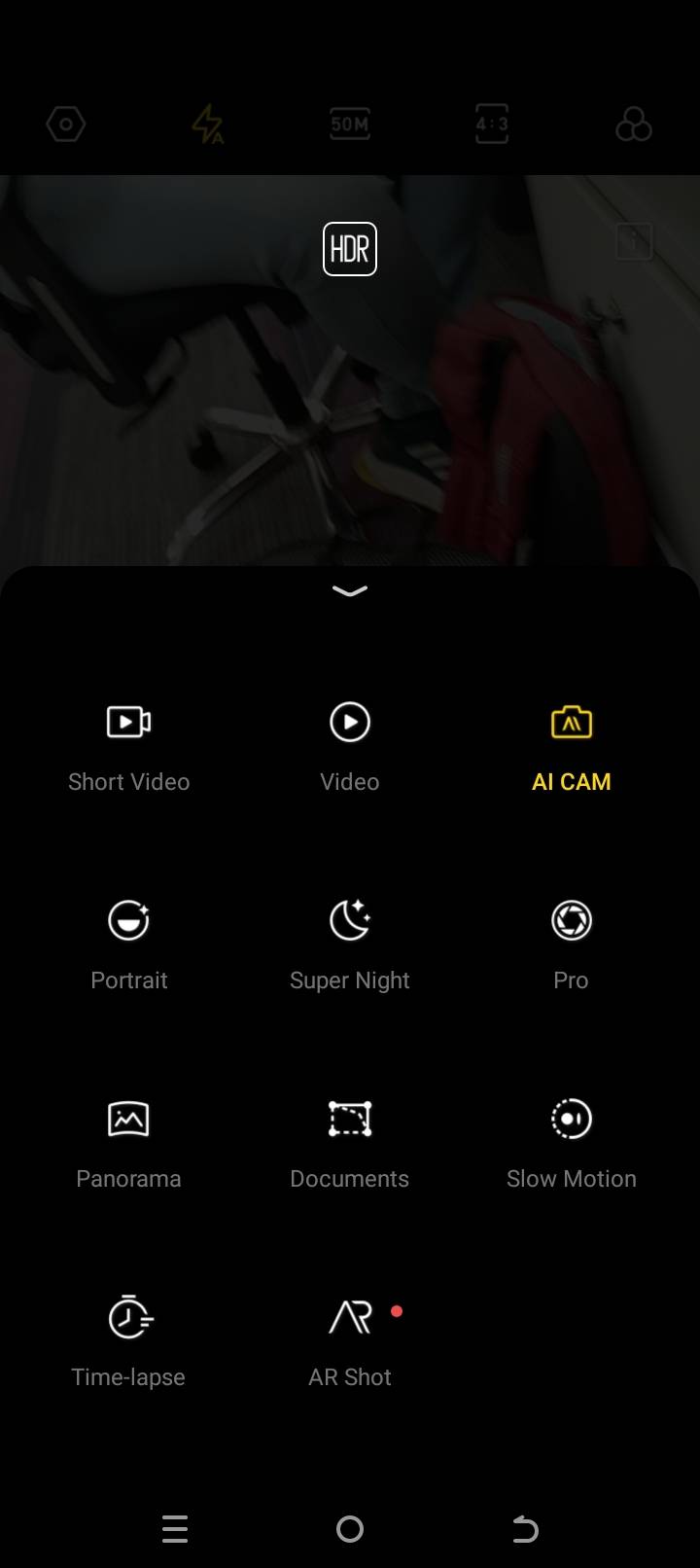Toggle HDR on the viewfinder
The width and height of the screenshot is (700, 1568).
pos(350,249)
